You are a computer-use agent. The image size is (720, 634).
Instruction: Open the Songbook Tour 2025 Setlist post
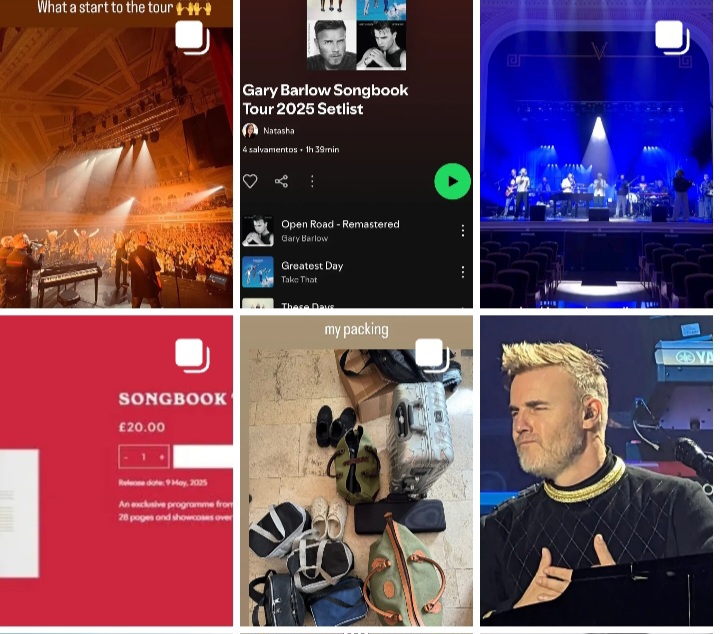[356, 154]
